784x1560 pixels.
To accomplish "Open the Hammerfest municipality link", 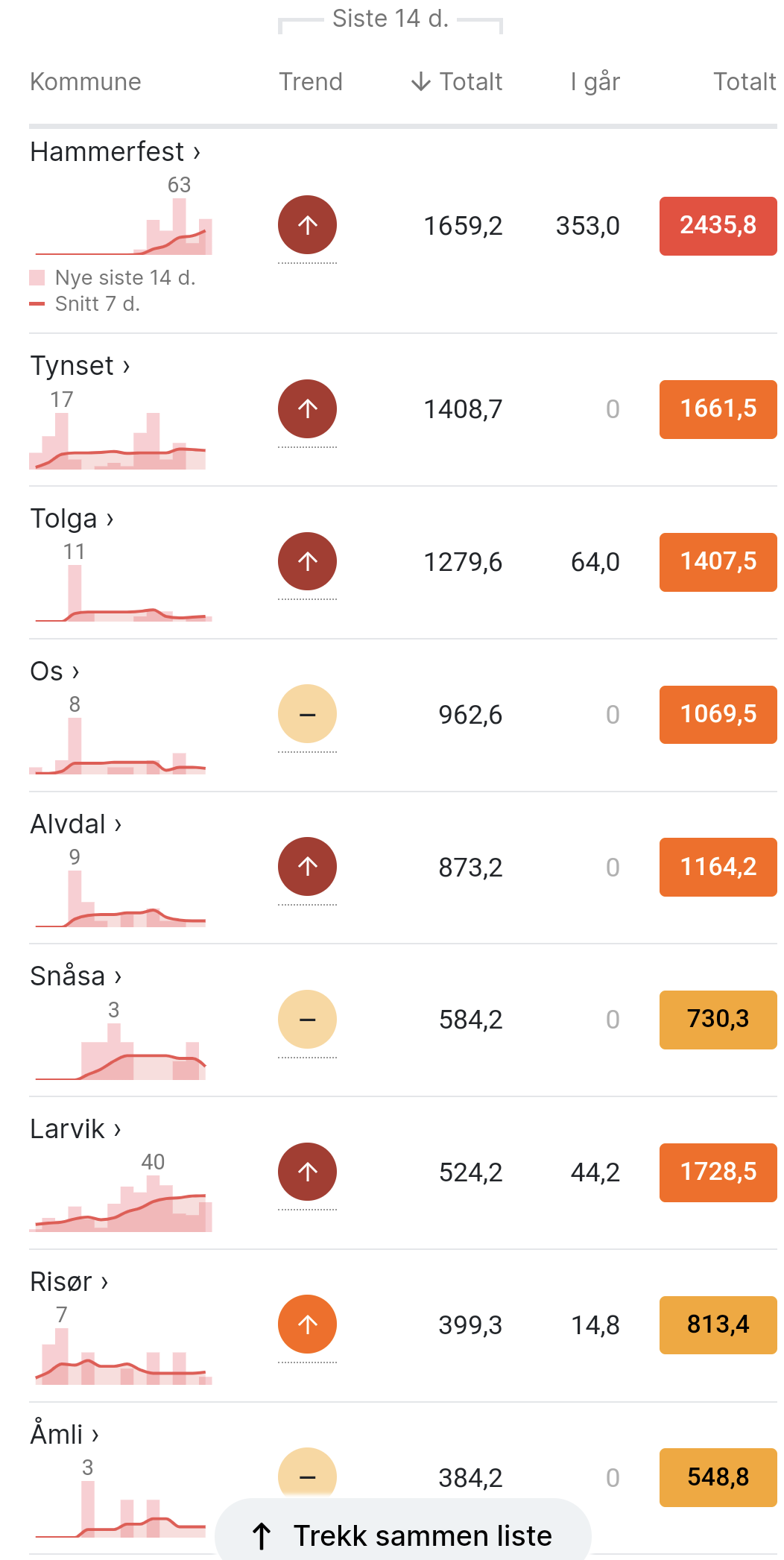I will [116, 151].
